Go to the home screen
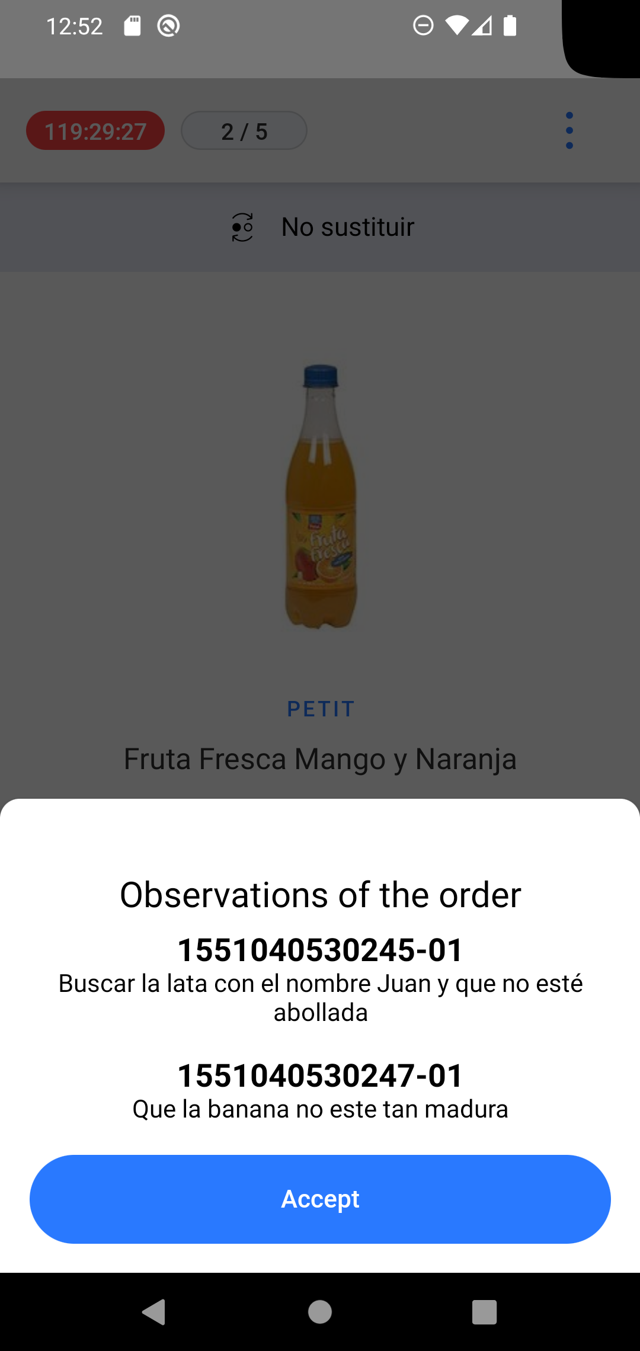The height and width of the screenshot is (1351, 640). click(x=320, y=1312)
